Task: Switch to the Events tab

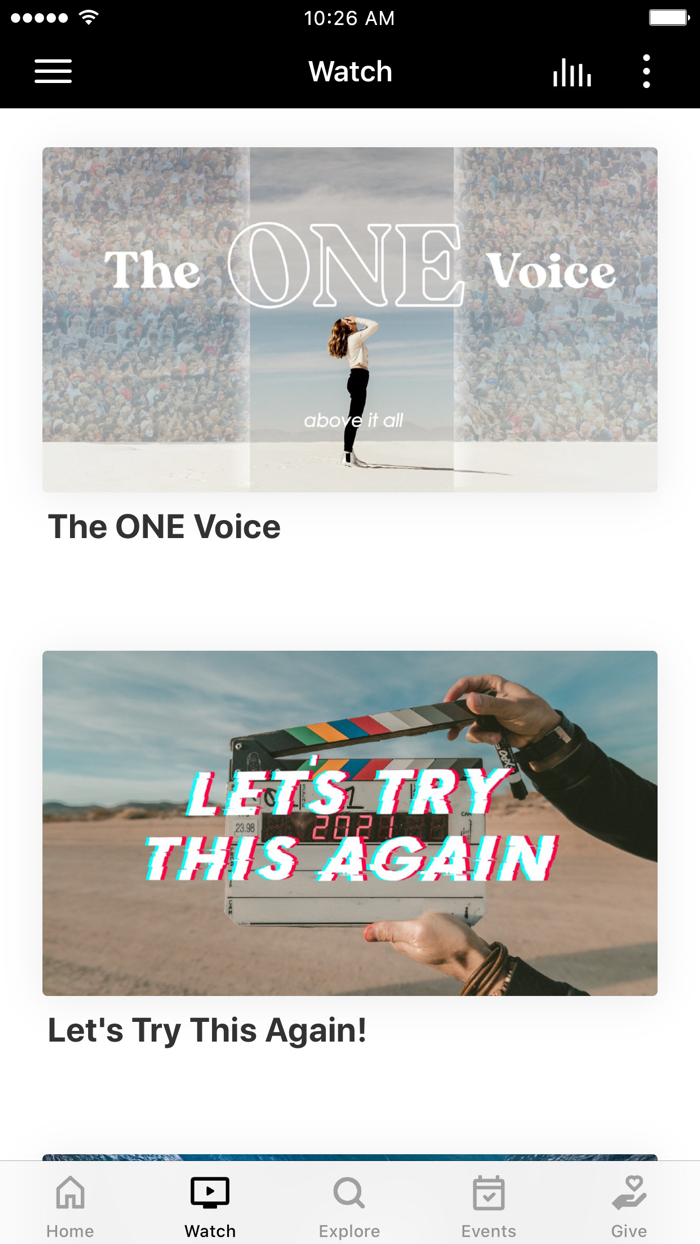Action: (x=489, y=1207)
